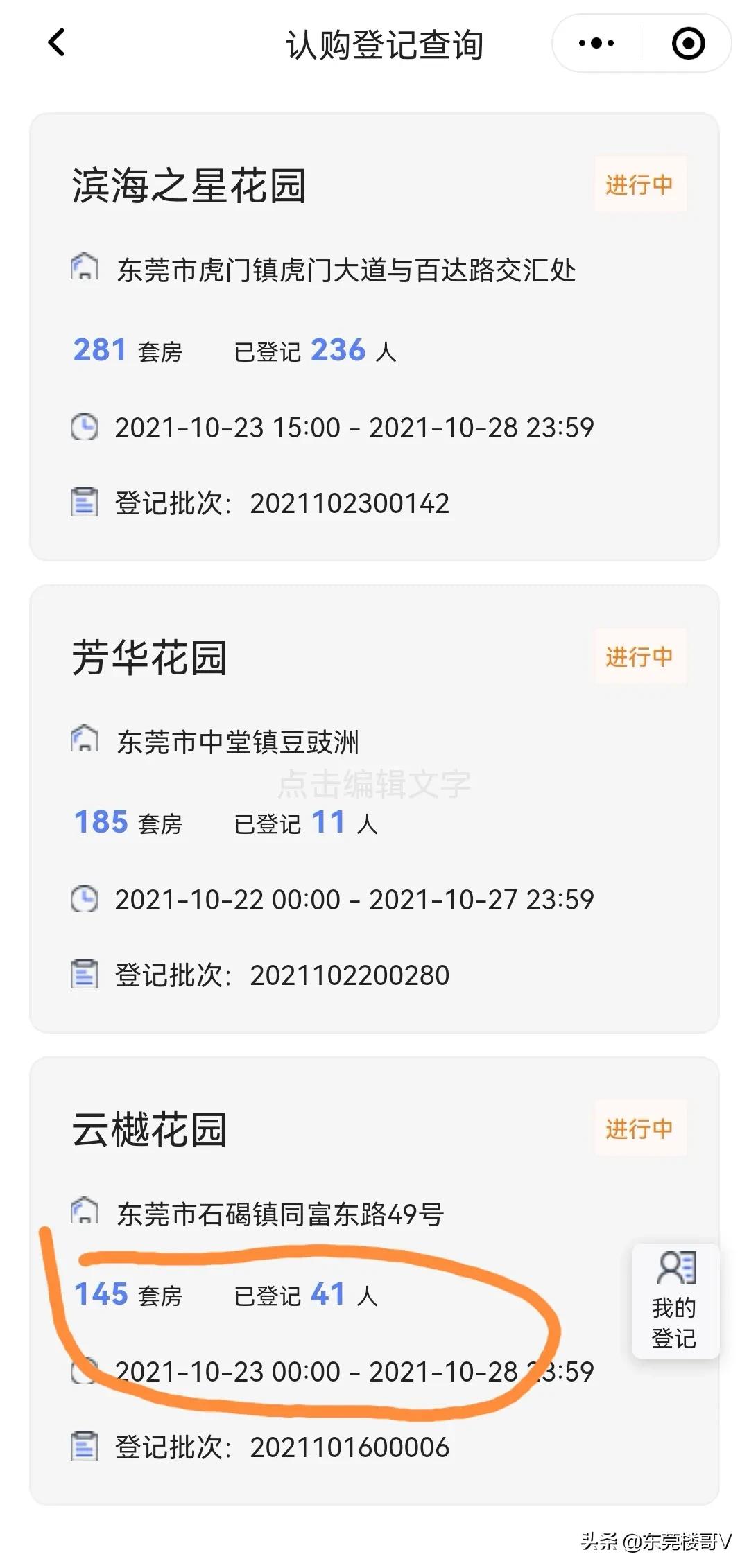
Task: Click the clock icon beside 2021-10-23 15:00
Action: pos(84,427)
